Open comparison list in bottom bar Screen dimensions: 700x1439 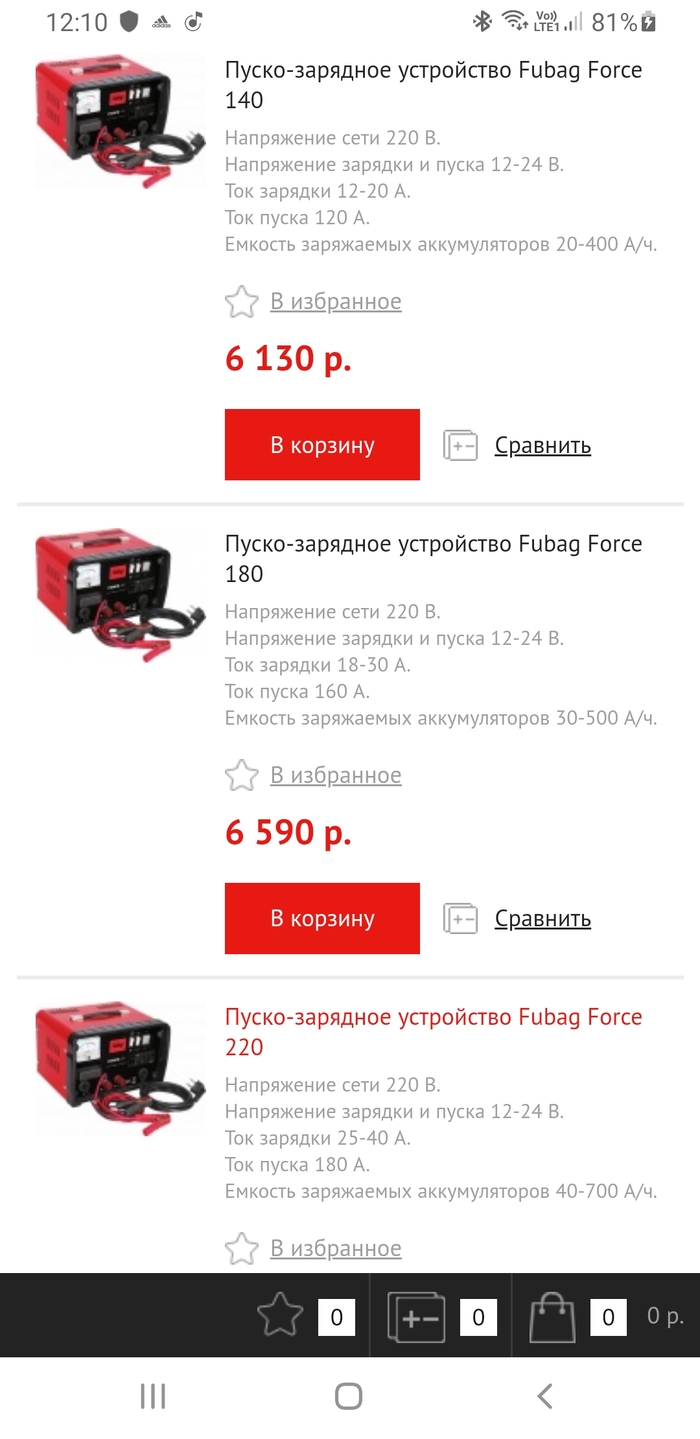point(441,1316)
